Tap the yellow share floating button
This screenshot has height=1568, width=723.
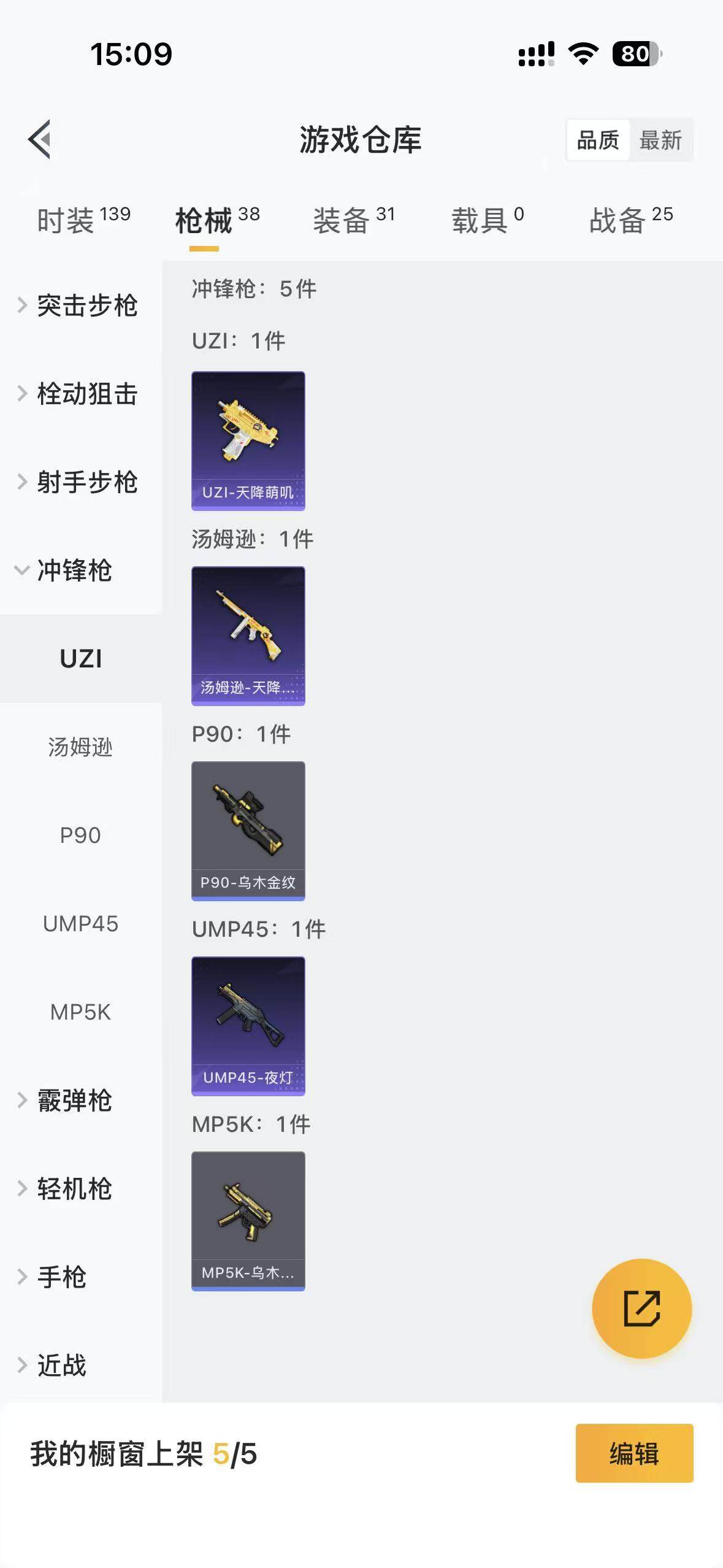[641, 1309]
